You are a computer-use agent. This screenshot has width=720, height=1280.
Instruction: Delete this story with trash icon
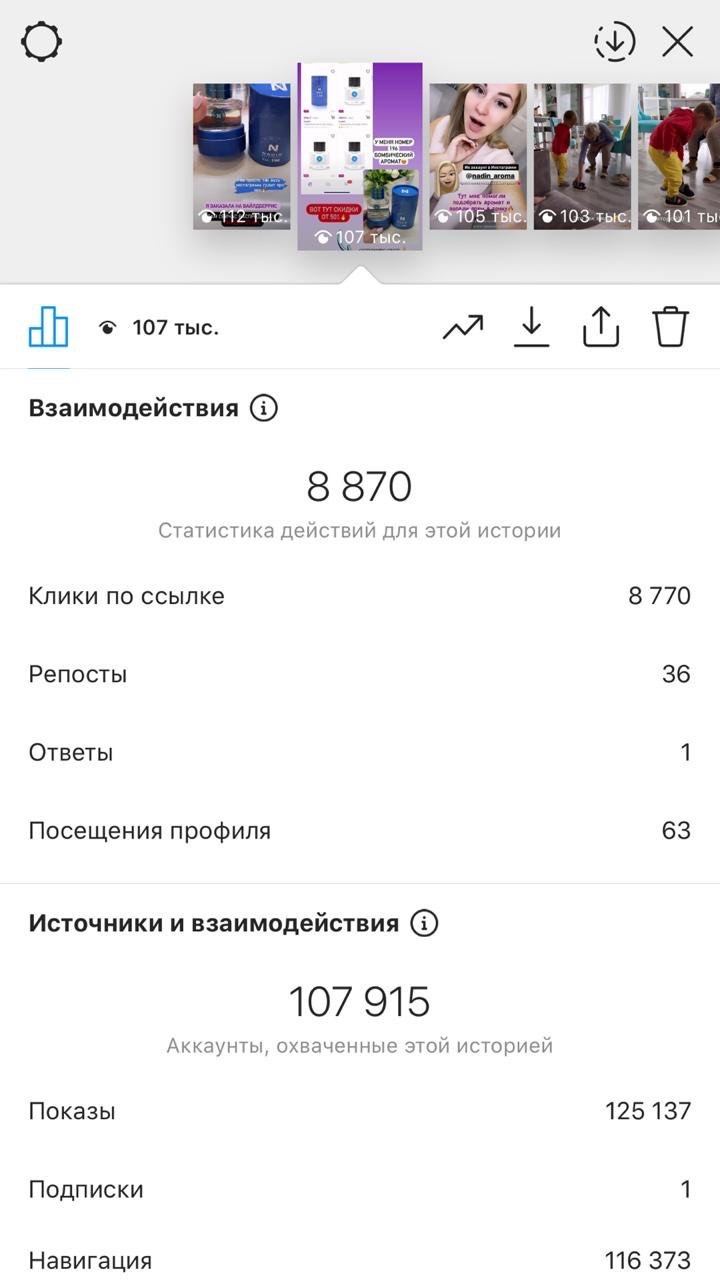pyautogui.click(x=671, y=327)
